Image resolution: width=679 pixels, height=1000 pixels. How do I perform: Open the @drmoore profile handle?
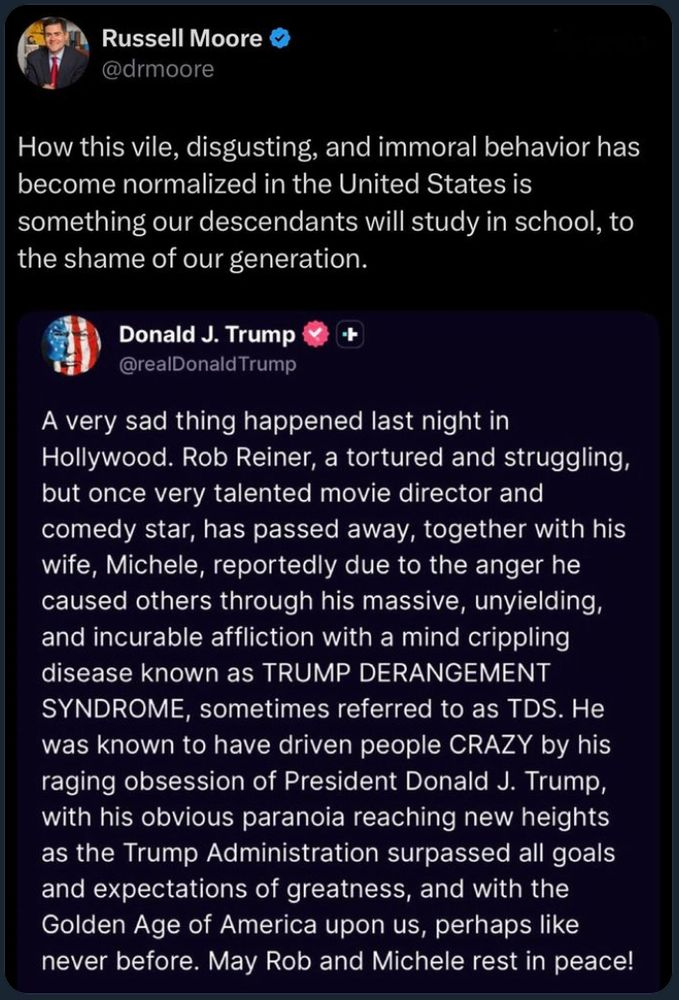[x=158, y=69]
